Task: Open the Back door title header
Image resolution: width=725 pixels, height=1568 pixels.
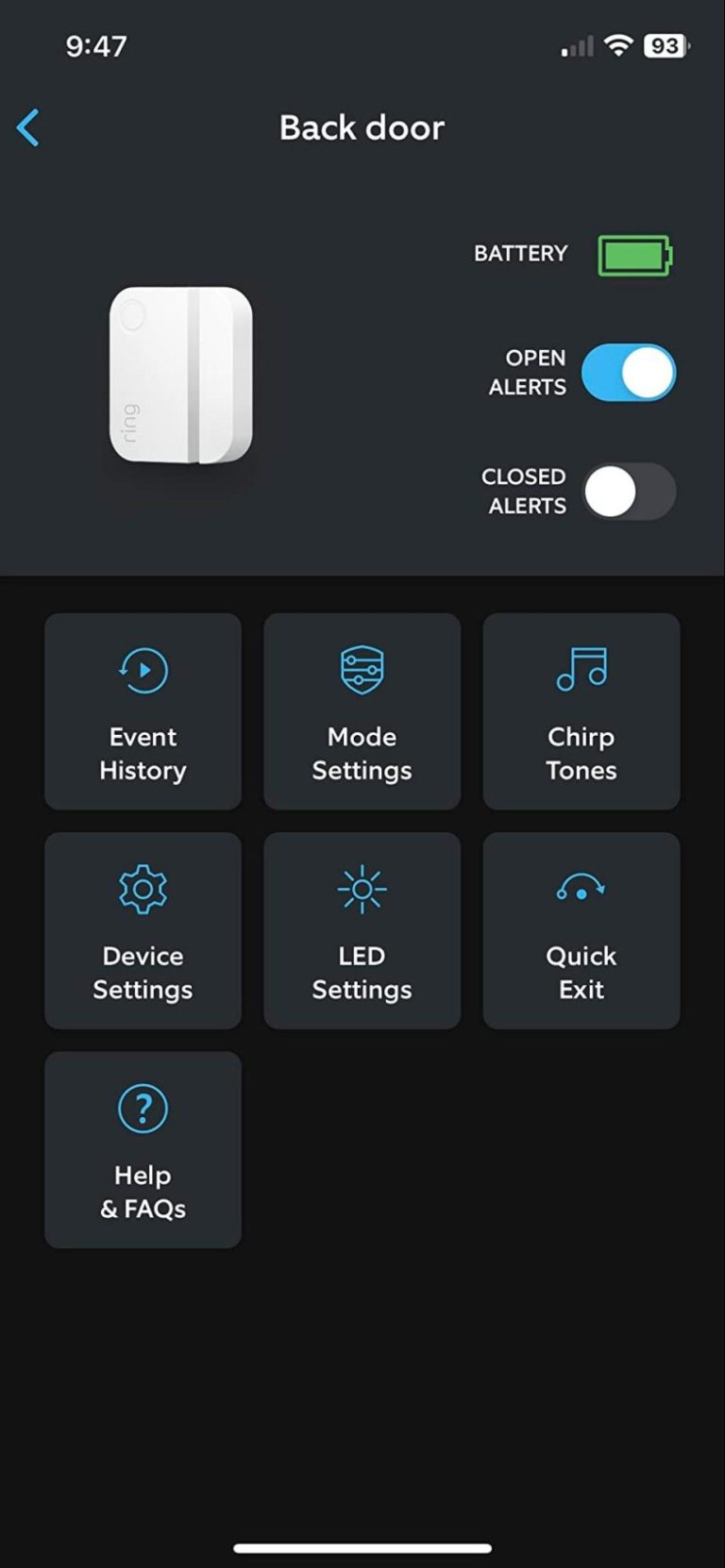Action: click(x=362, y=127)
